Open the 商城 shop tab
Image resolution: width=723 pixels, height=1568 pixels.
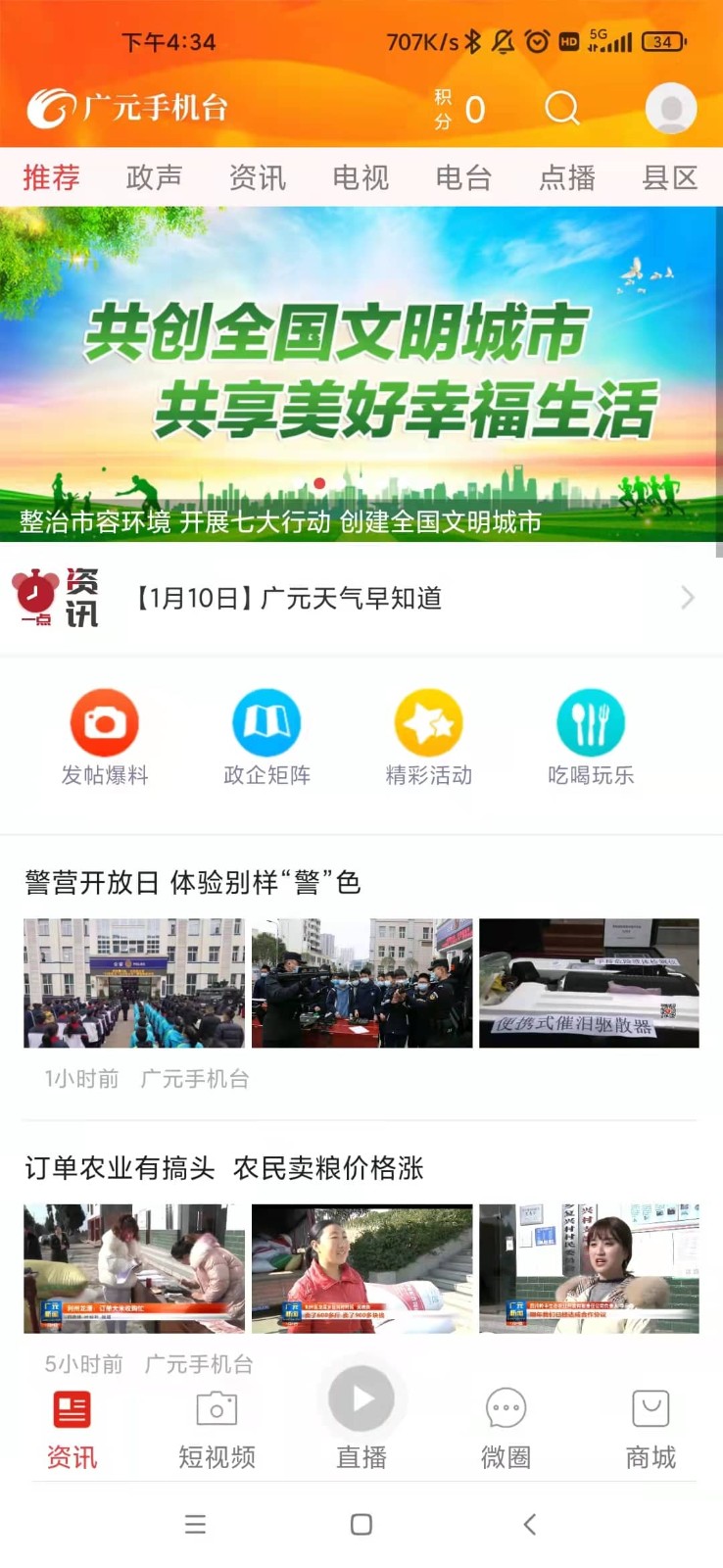[x=651, y=1429]
